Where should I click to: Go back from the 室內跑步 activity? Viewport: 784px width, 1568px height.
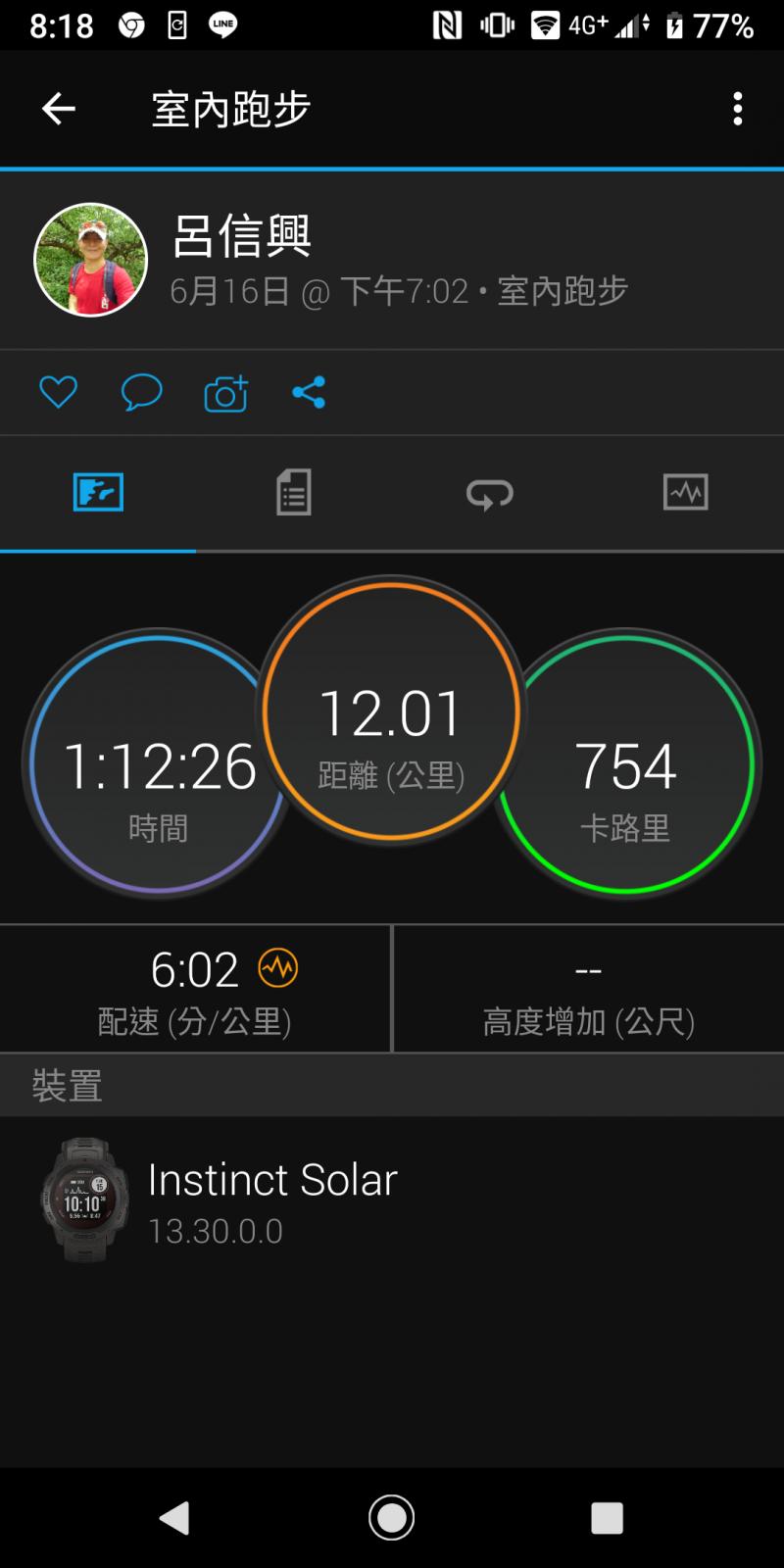point(59,108)
